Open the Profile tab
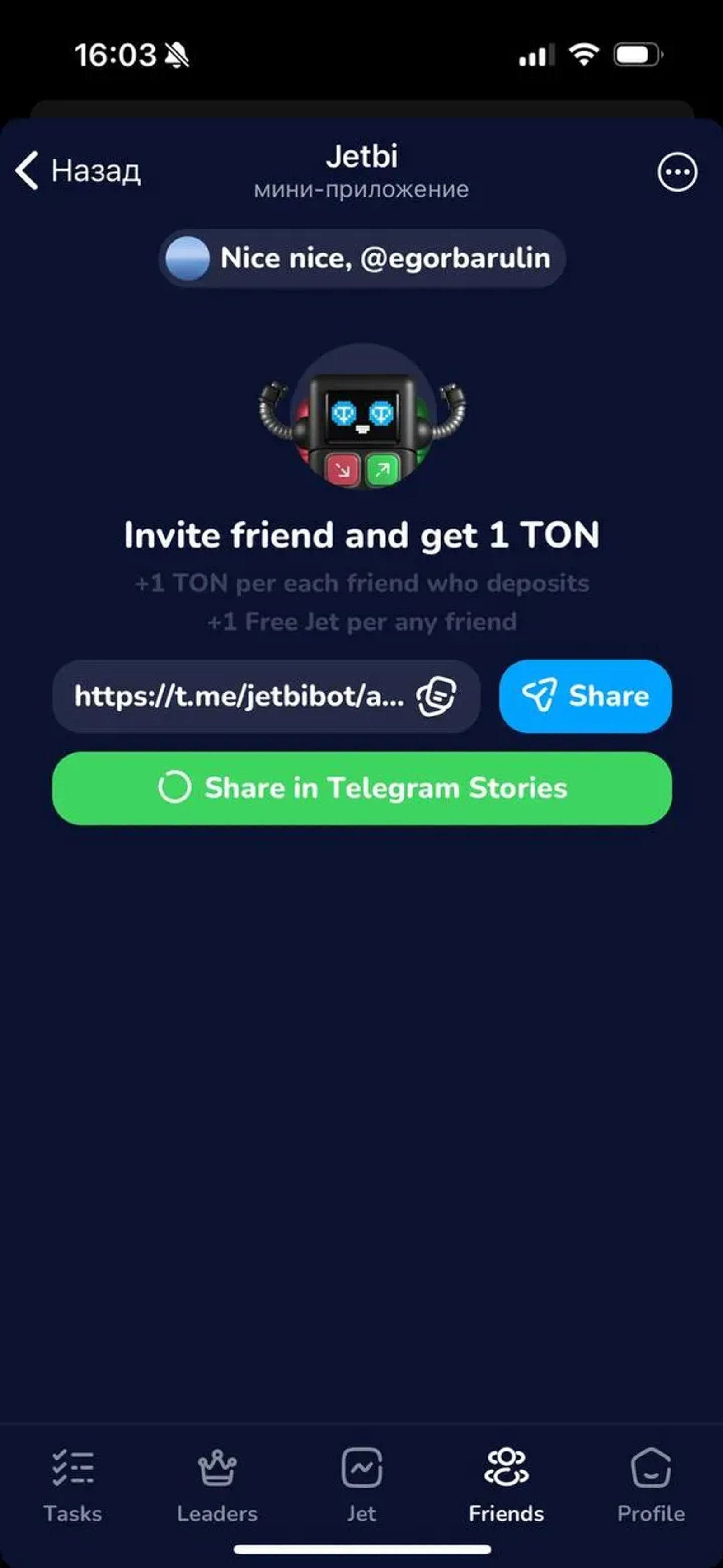Viewport: 723px width, 1568px height. click(651, 1485)
